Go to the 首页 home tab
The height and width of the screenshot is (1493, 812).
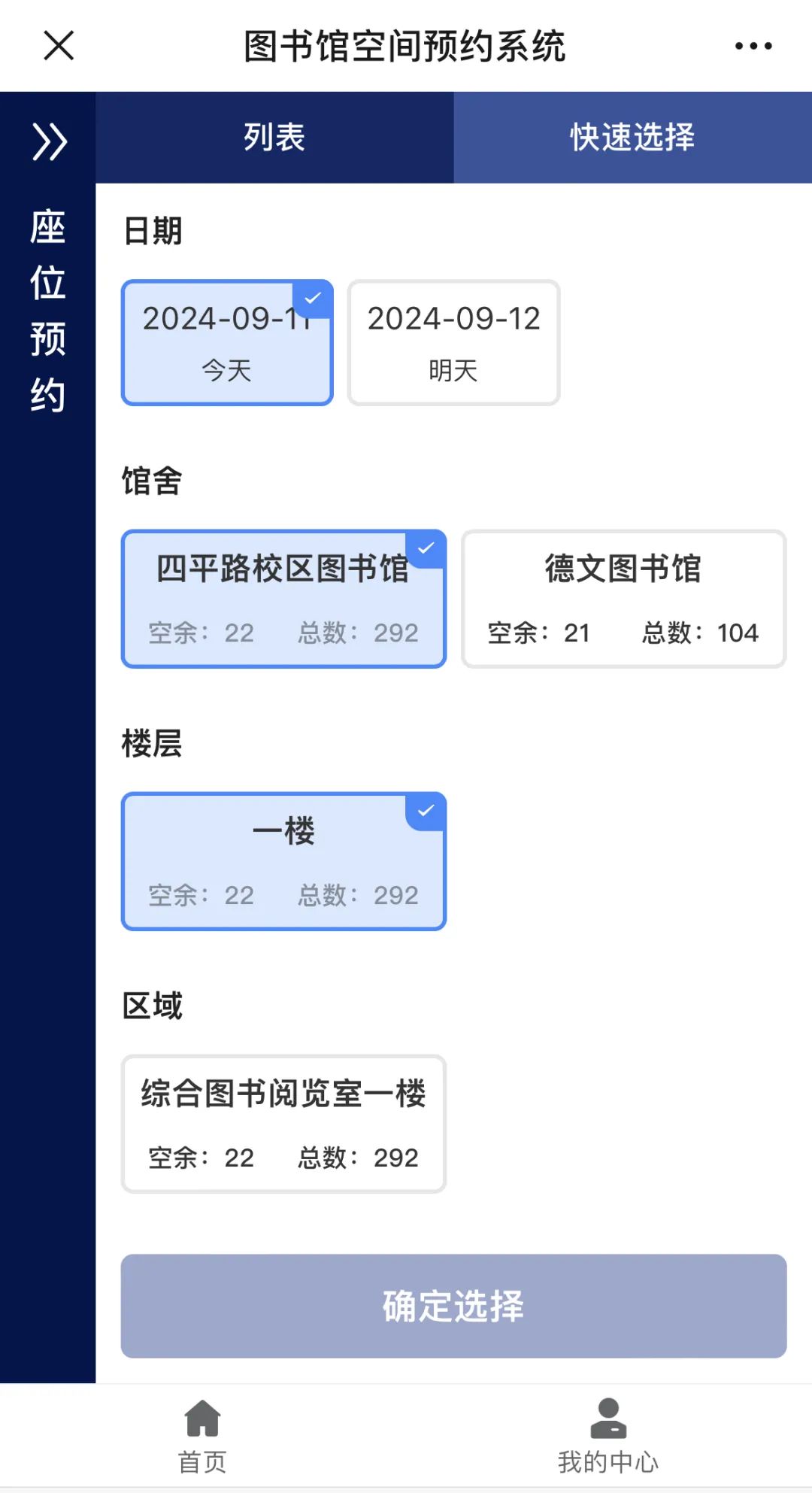(202, 1435)
